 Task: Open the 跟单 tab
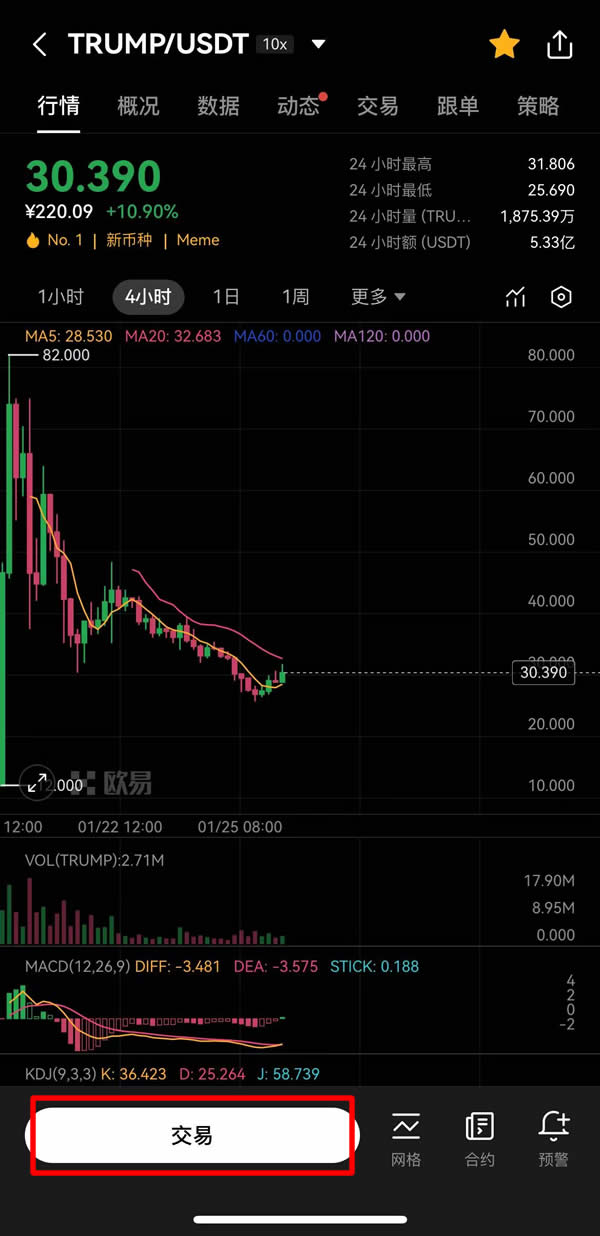458,106
